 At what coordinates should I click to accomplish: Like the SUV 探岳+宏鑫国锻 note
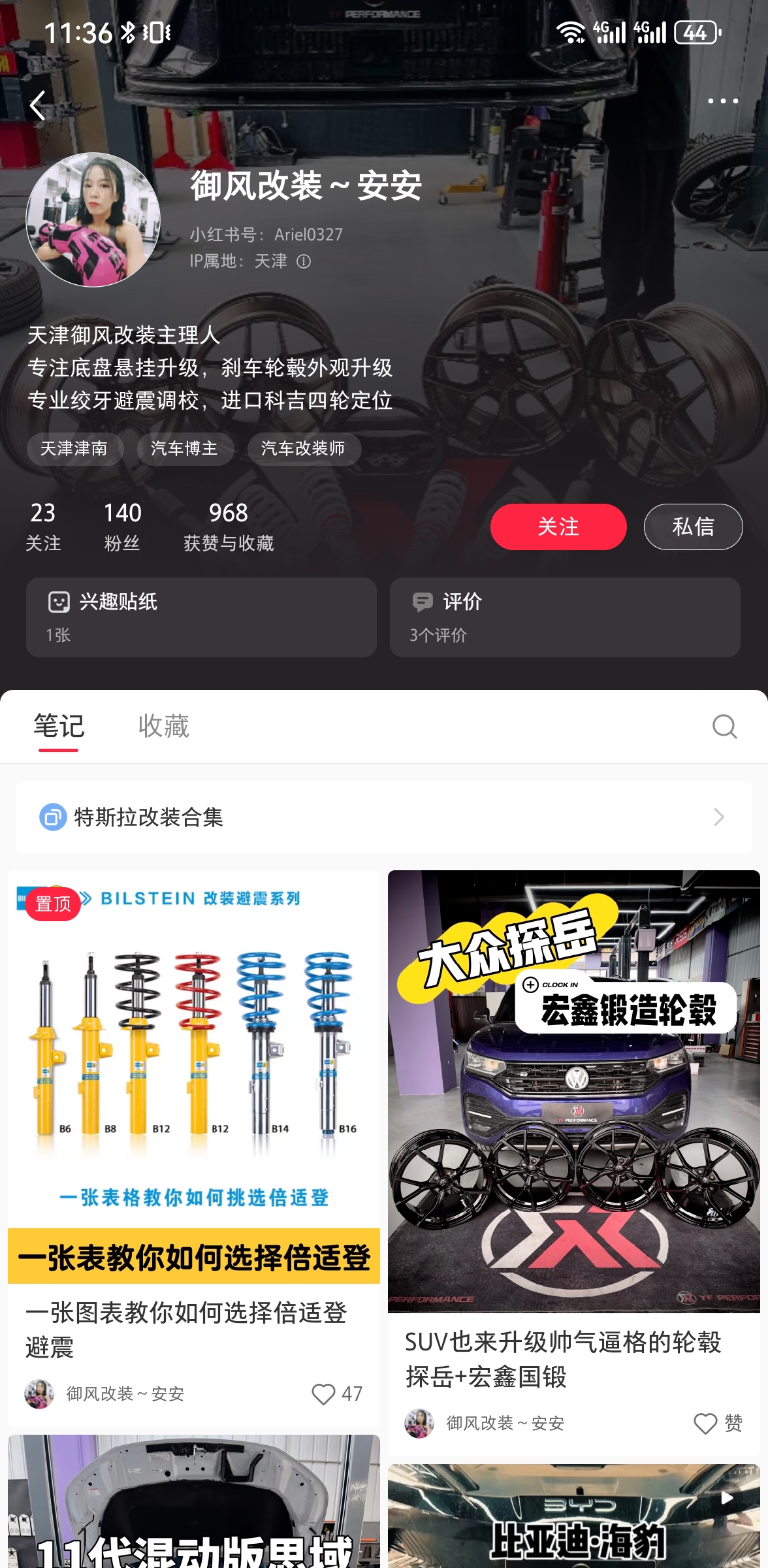pos(705,1423)
